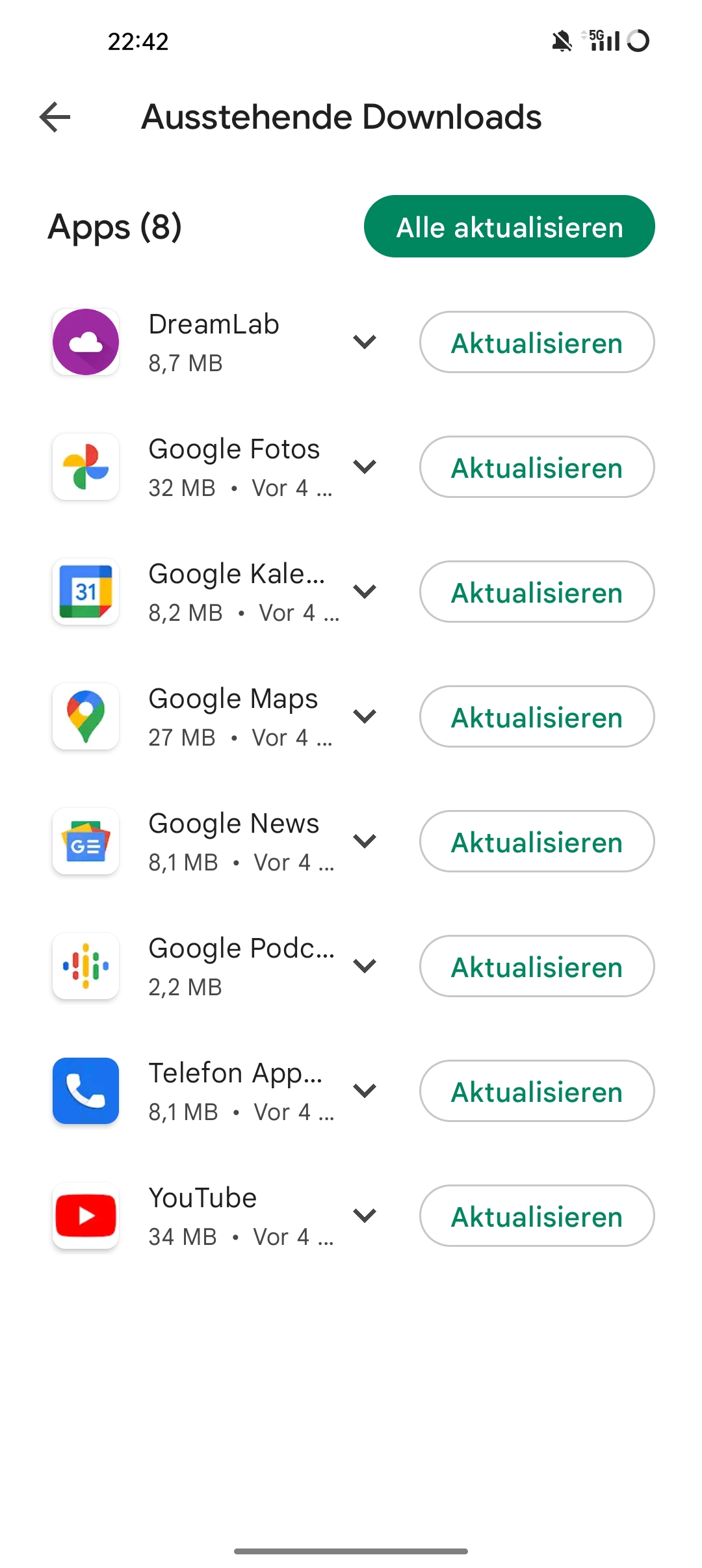Expand DreamLab update details
The width and height of the screenshot is (702, 1568).
pos(365,342)
